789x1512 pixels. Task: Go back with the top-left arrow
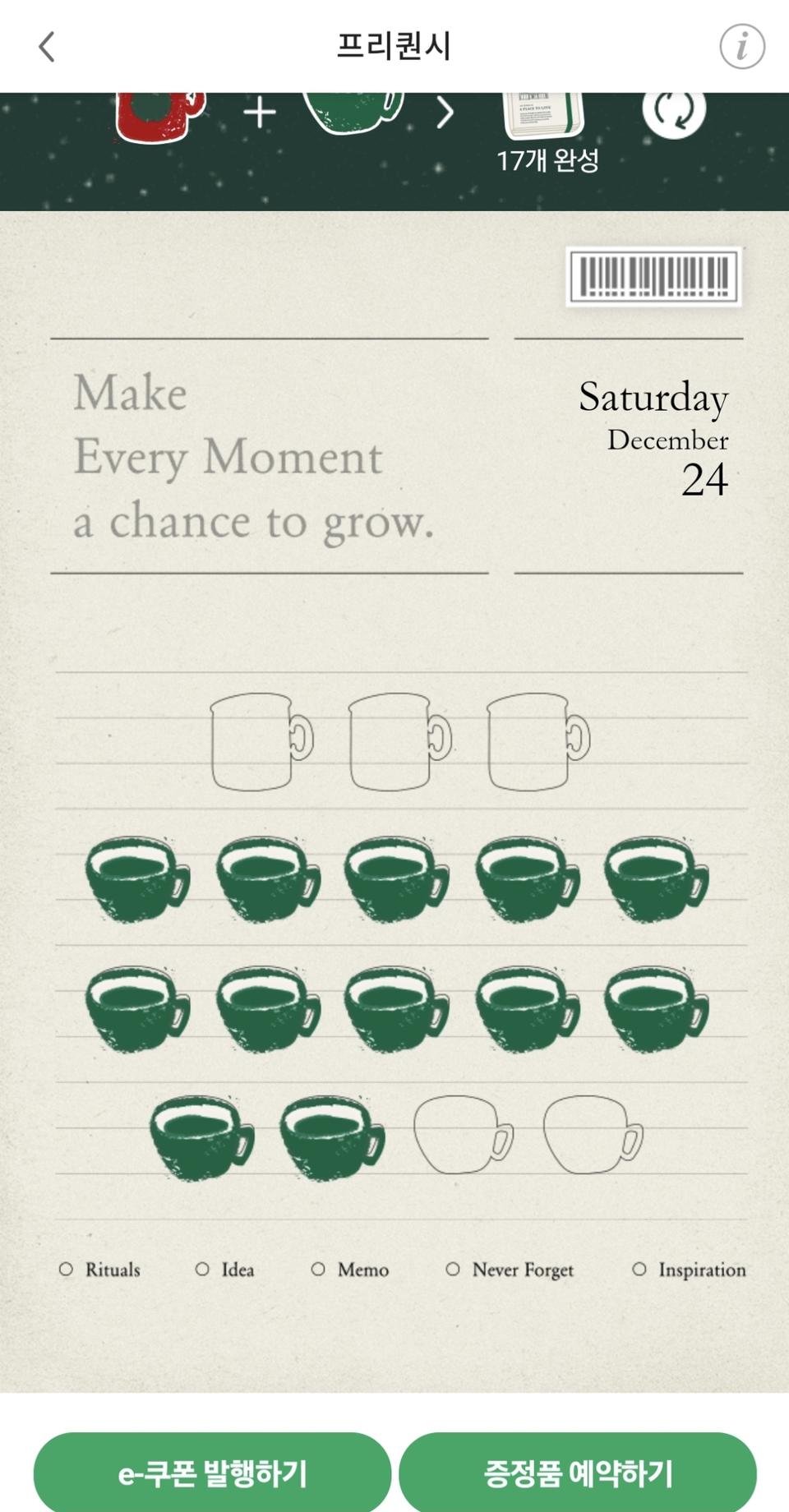pos(47,47)
